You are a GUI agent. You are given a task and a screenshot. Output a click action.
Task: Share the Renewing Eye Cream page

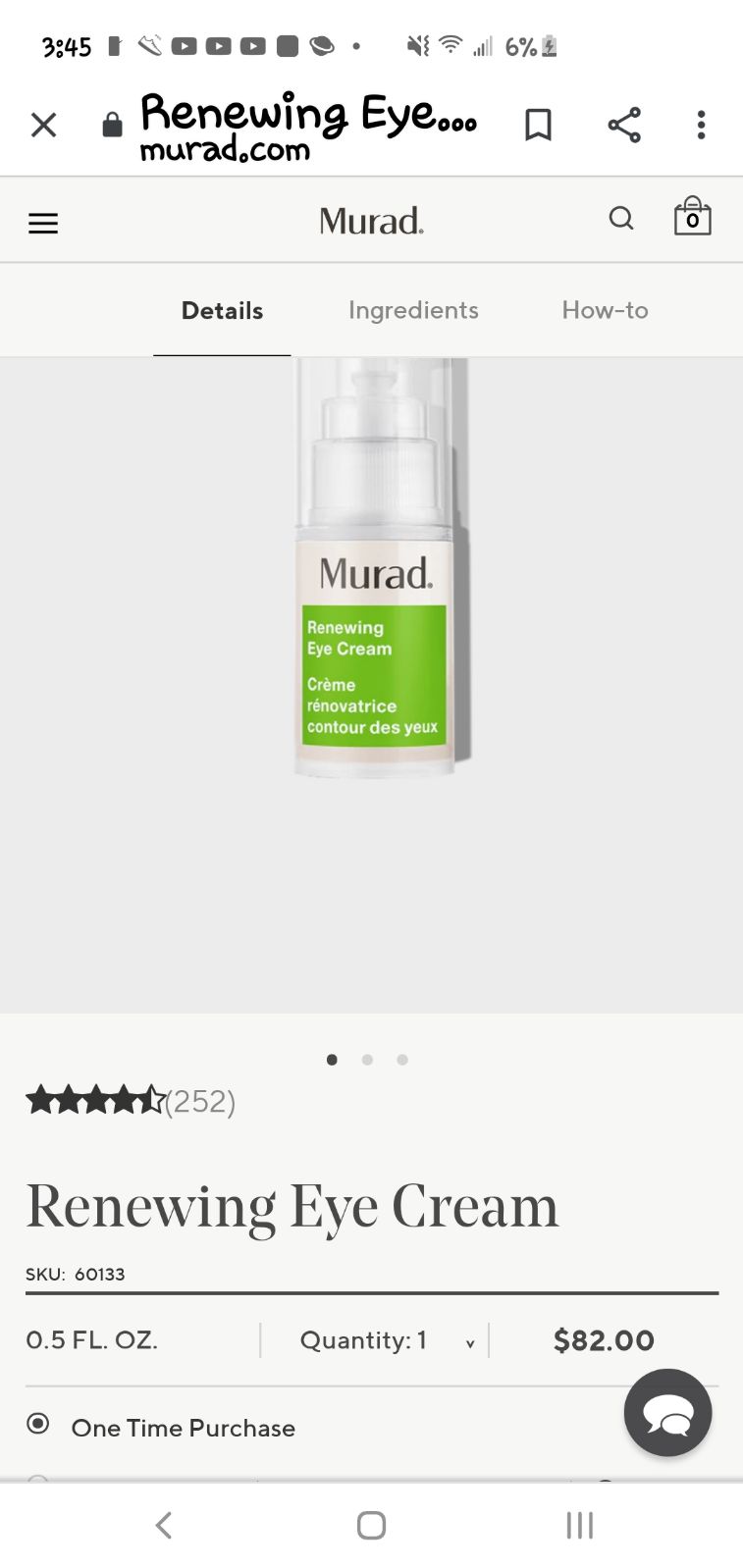624,125
